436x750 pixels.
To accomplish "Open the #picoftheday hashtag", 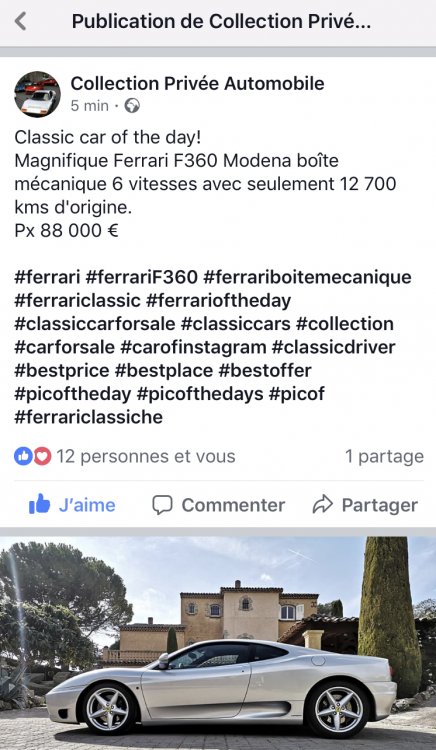I will [x=73, y=394].
